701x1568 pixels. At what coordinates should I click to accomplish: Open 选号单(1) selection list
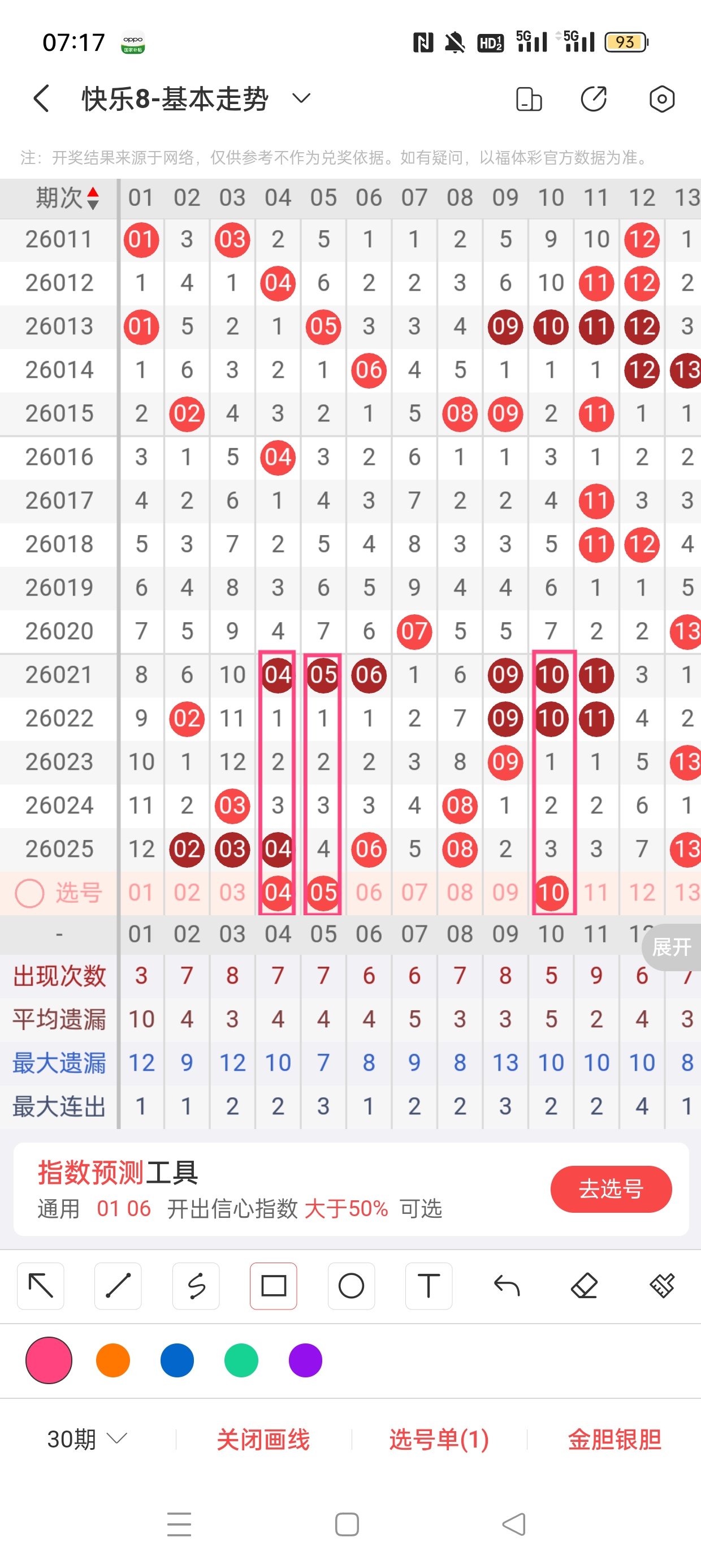click(439, 1439)
